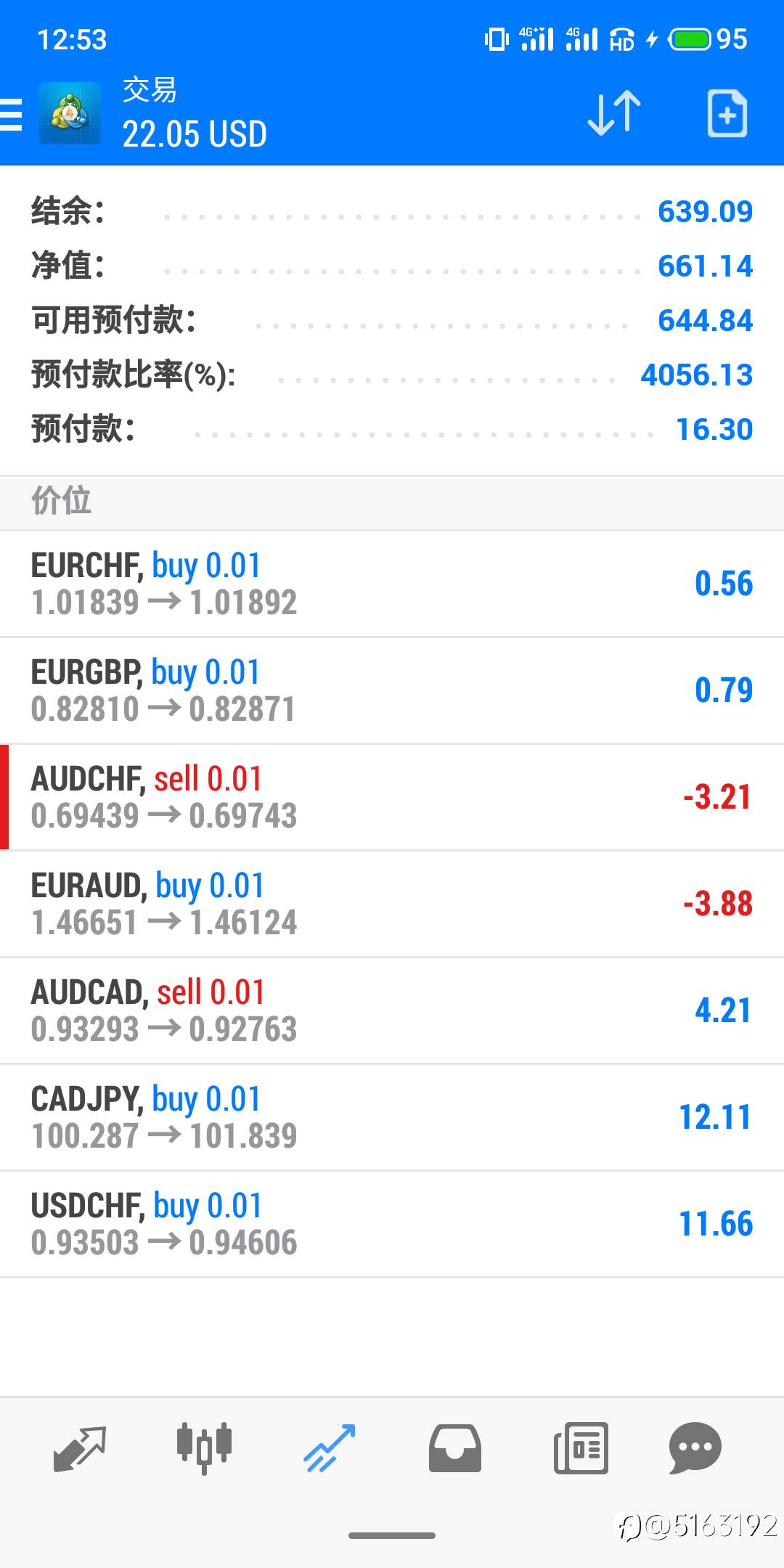Open the hamburger drawer menu
The height and width of the screenshot is (1568, 784).
[x=11, y=114]
